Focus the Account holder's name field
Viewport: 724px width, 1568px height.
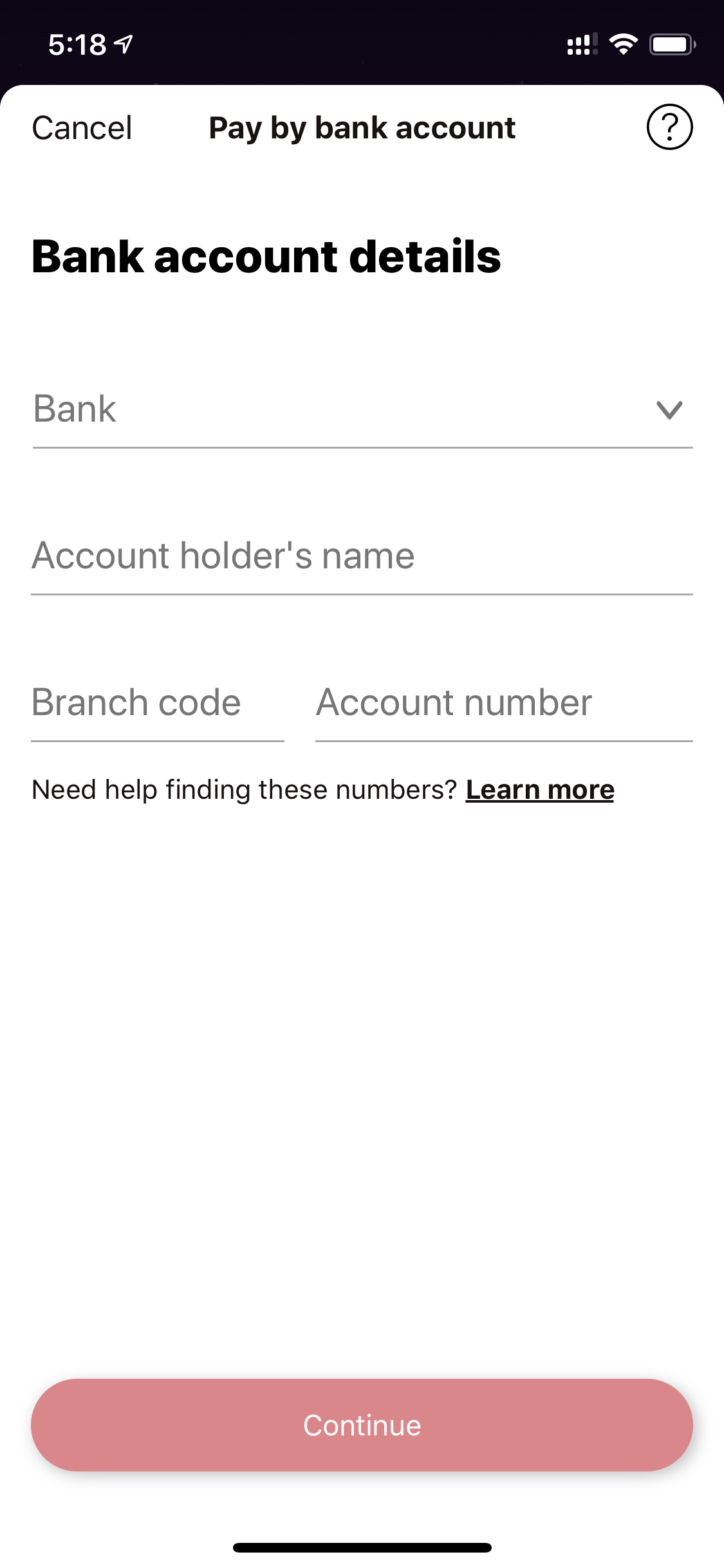(x=362, y=557)
